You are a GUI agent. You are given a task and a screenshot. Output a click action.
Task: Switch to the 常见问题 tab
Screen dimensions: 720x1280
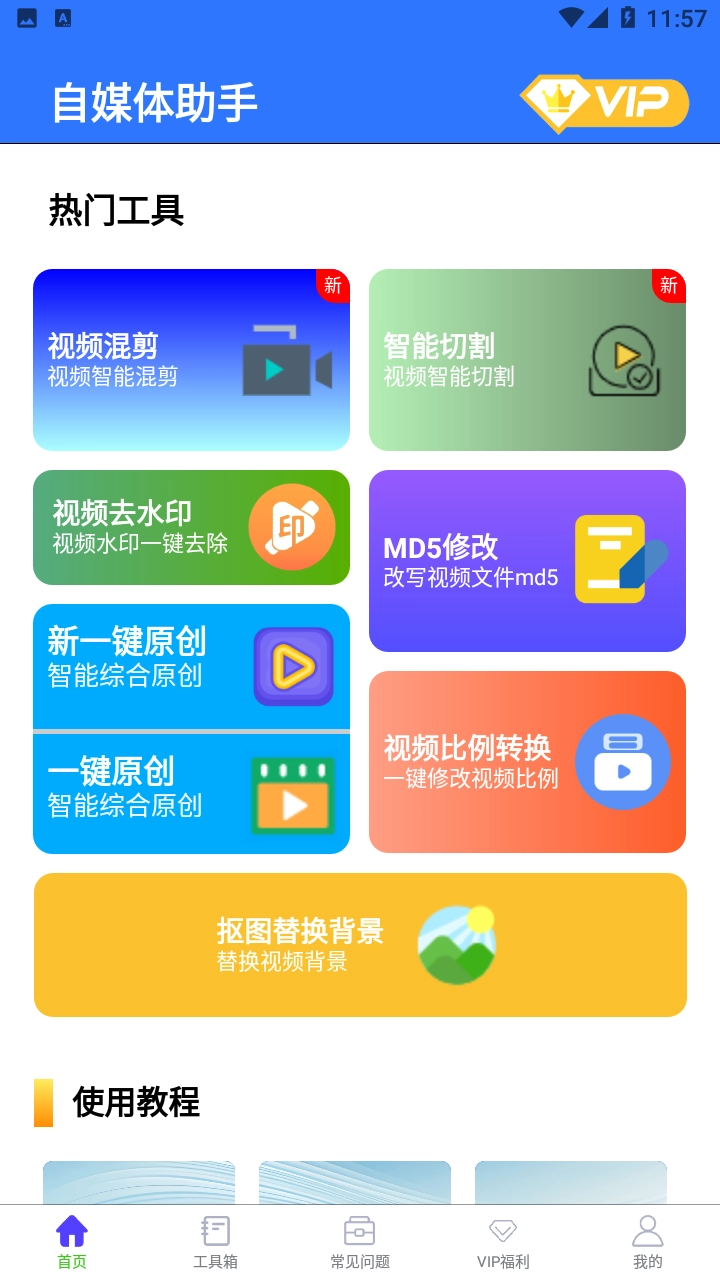click(359, 1241)
